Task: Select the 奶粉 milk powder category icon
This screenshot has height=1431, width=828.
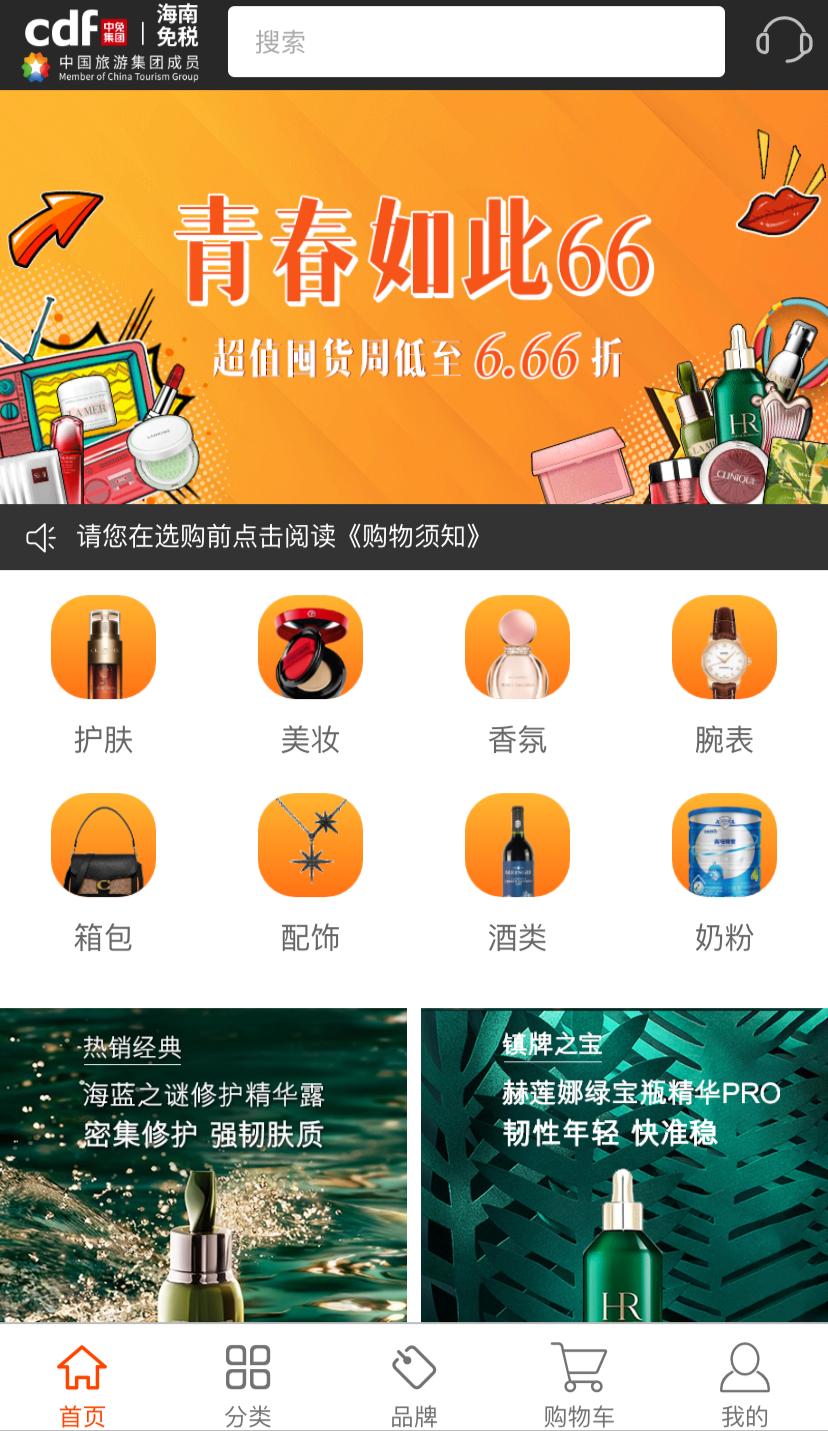Action: 724,845
